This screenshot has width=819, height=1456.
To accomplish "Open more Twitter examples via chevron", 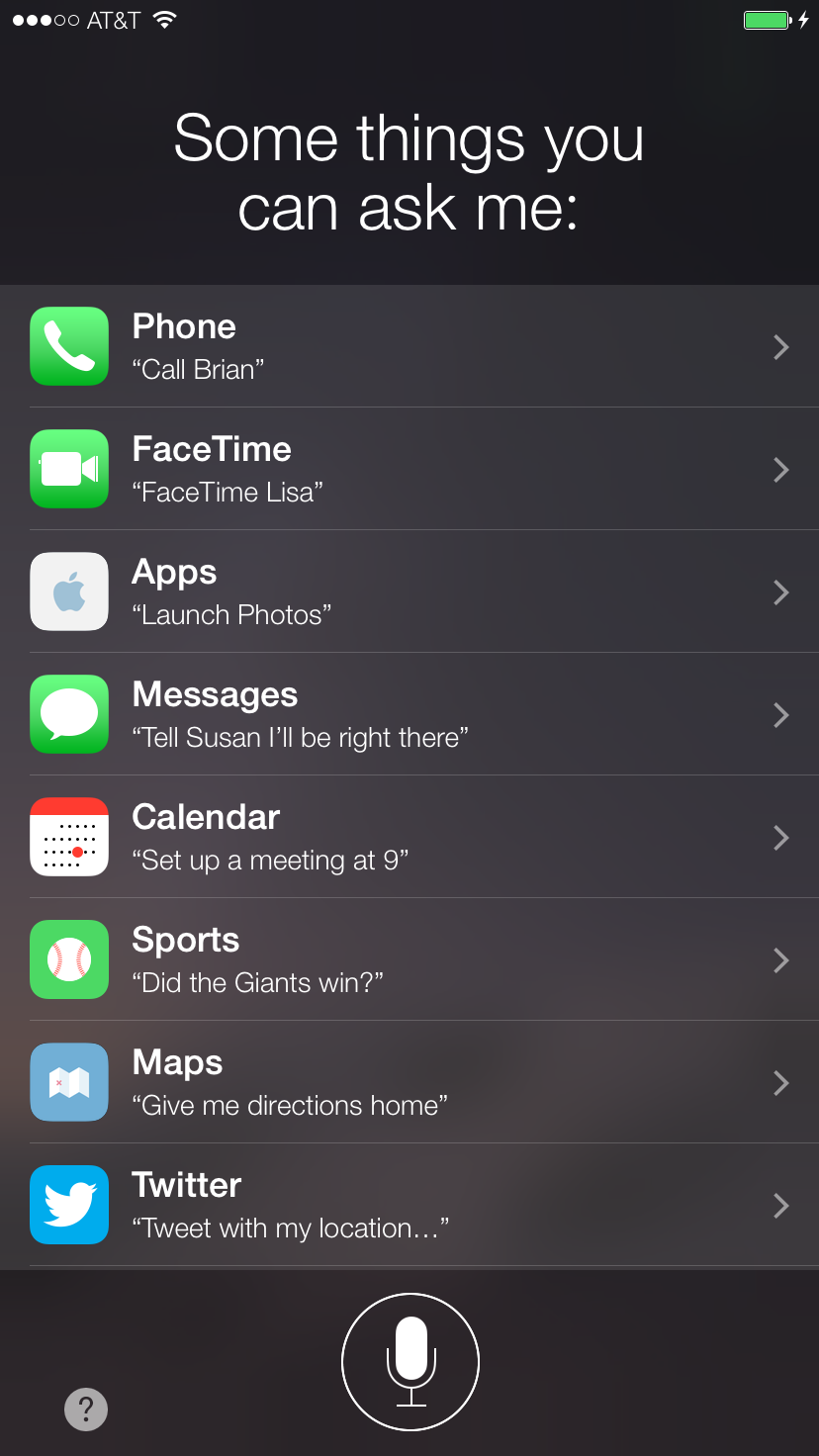I will tap(781, 1205).
